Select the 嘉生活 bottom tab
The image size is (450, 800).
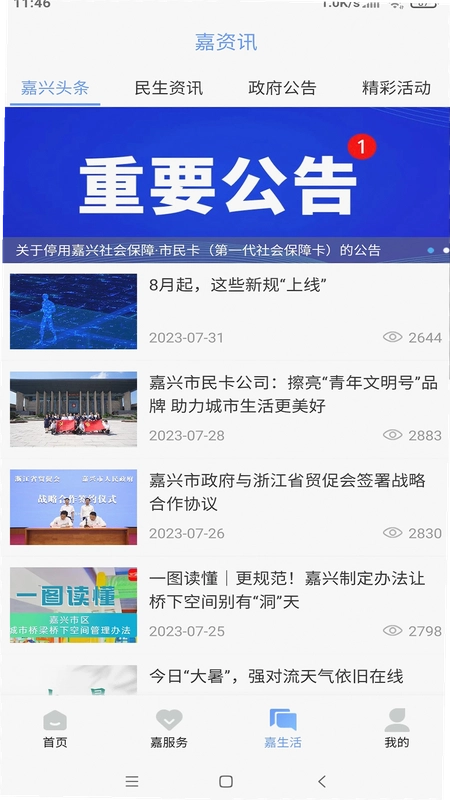(283, 729)
